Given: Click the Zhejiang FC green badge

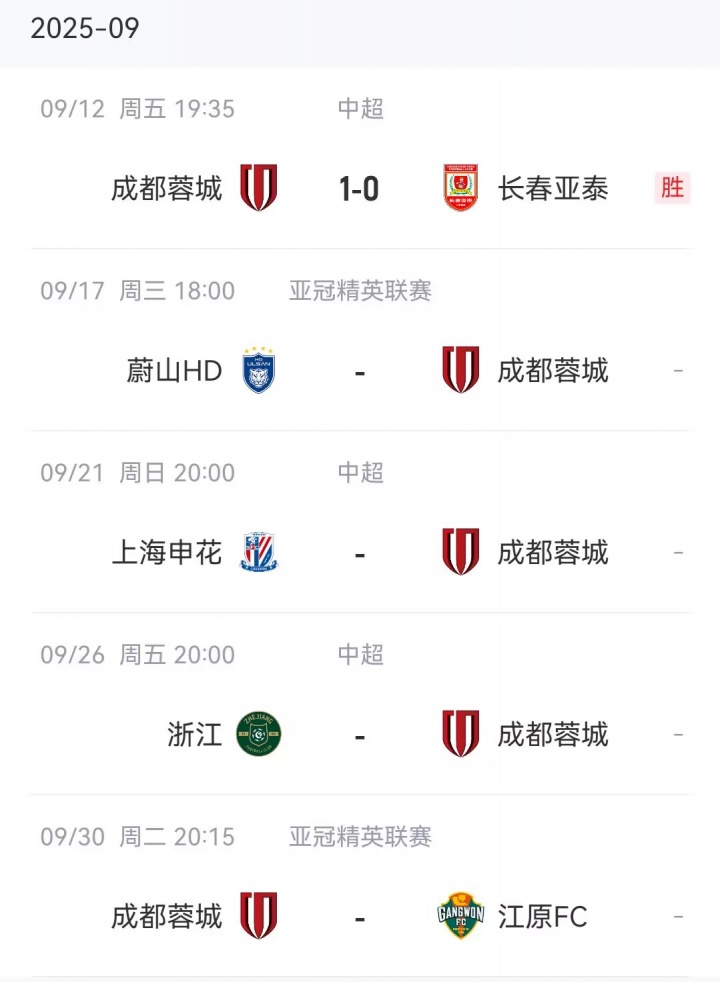Looking at the screenshot, I should 261,735.
